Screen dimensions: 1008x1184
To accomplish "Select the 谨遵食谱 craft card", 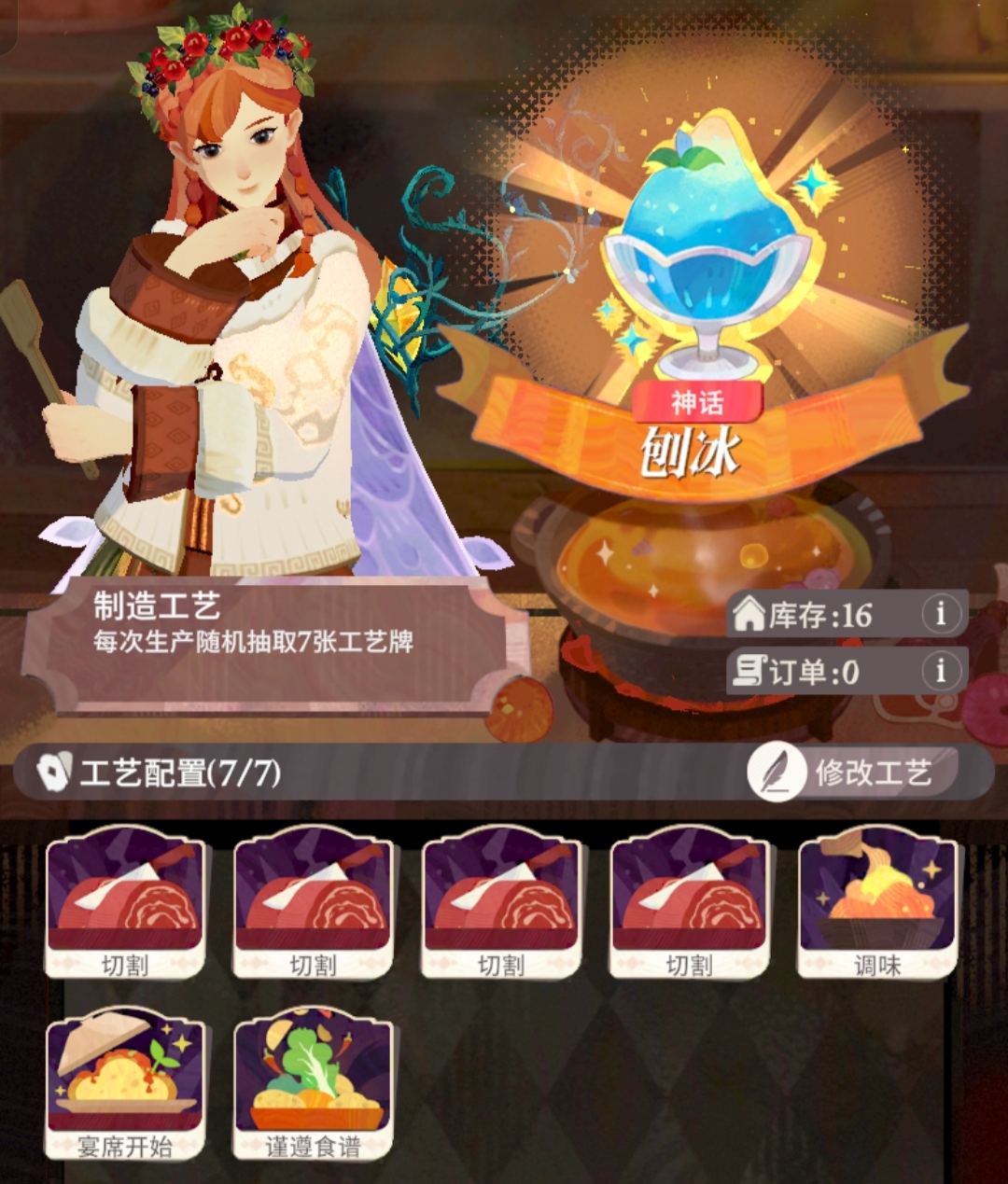I will pyautogui.click(x=314, y=1082).
